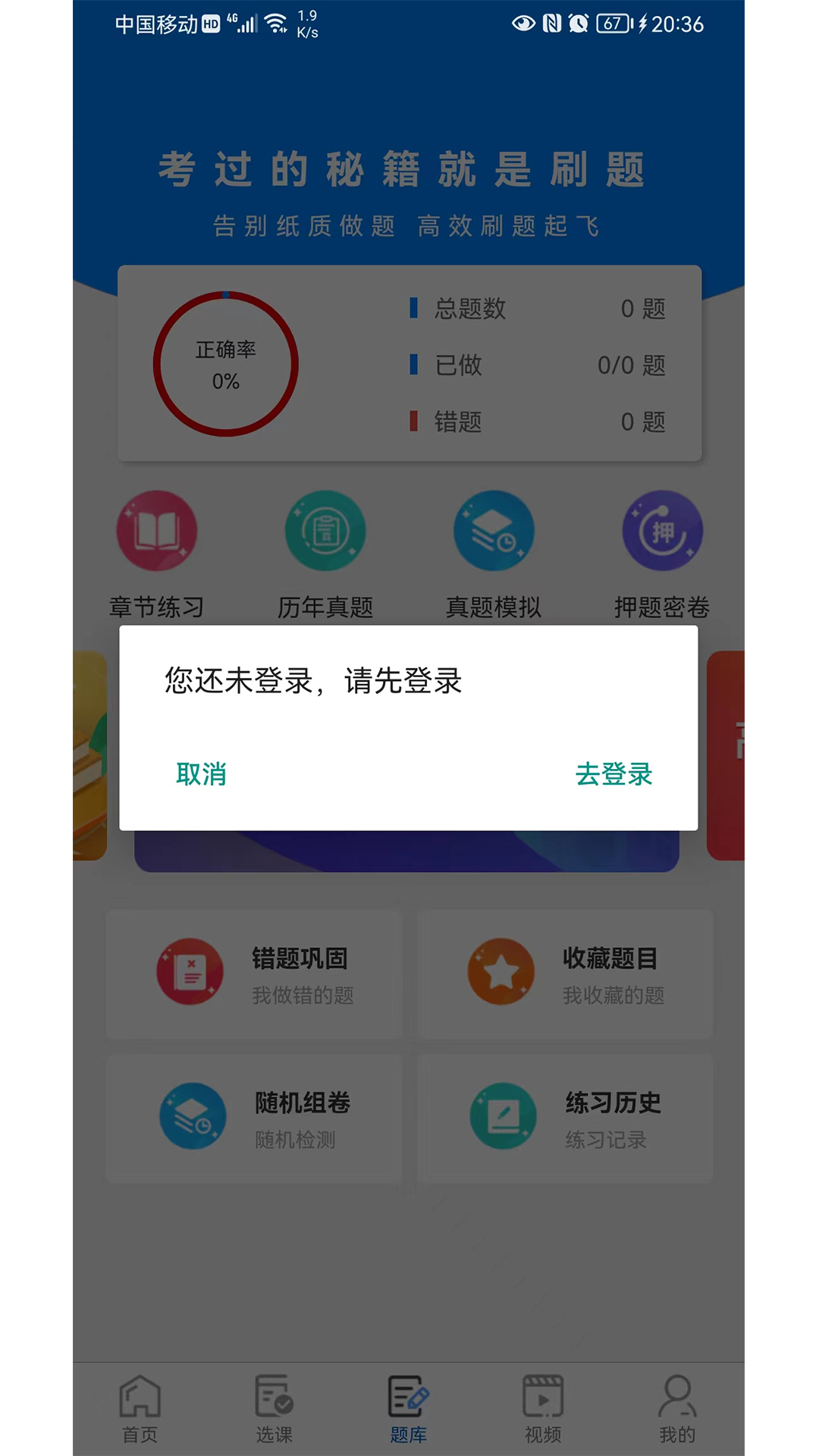Image resolution: width=819 pixels, height=1456 pixels.
Task: Select the 题库 tab
Action: 409,1409
